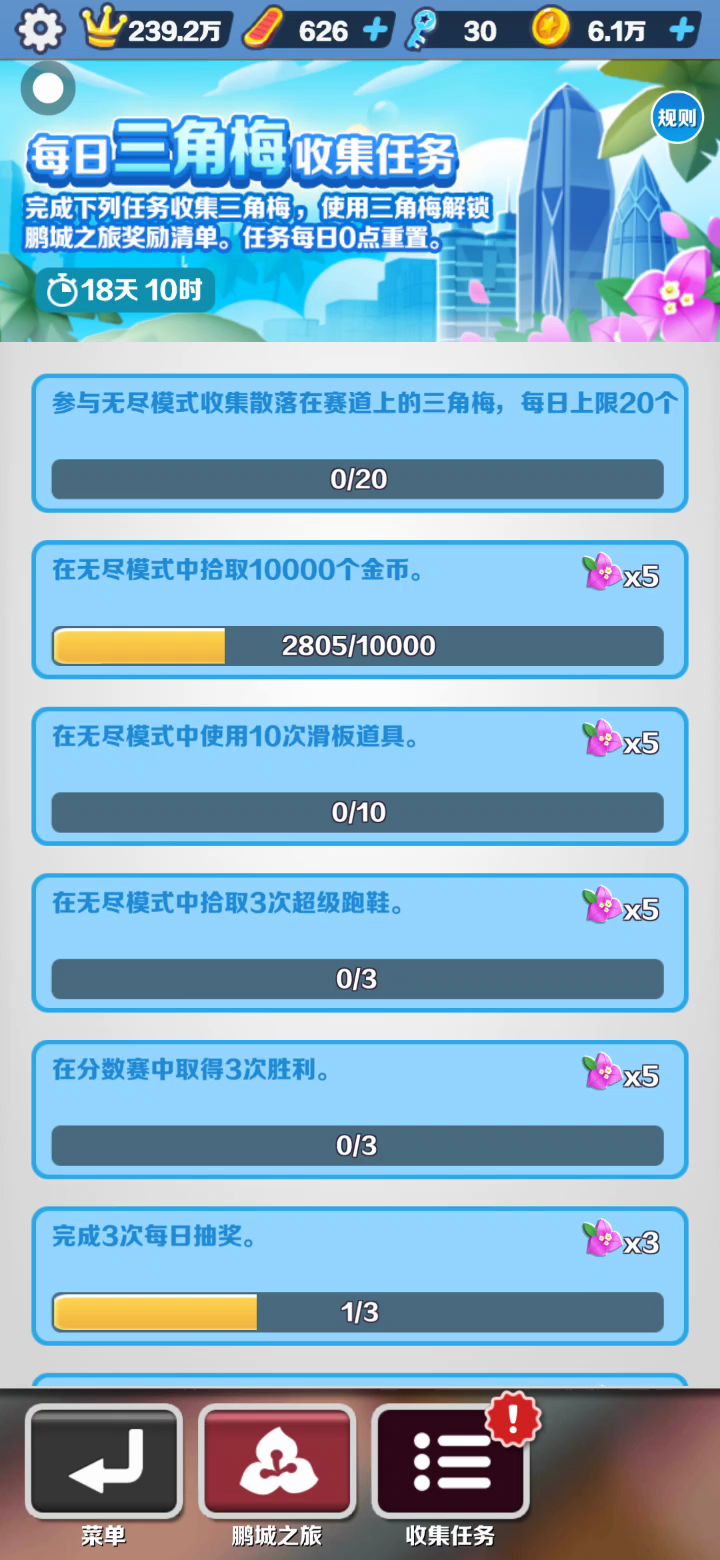The width and height of the screenshot is (720, 1560).
Task: Add more skateboards with the plus icon
Action: (375, 30)
